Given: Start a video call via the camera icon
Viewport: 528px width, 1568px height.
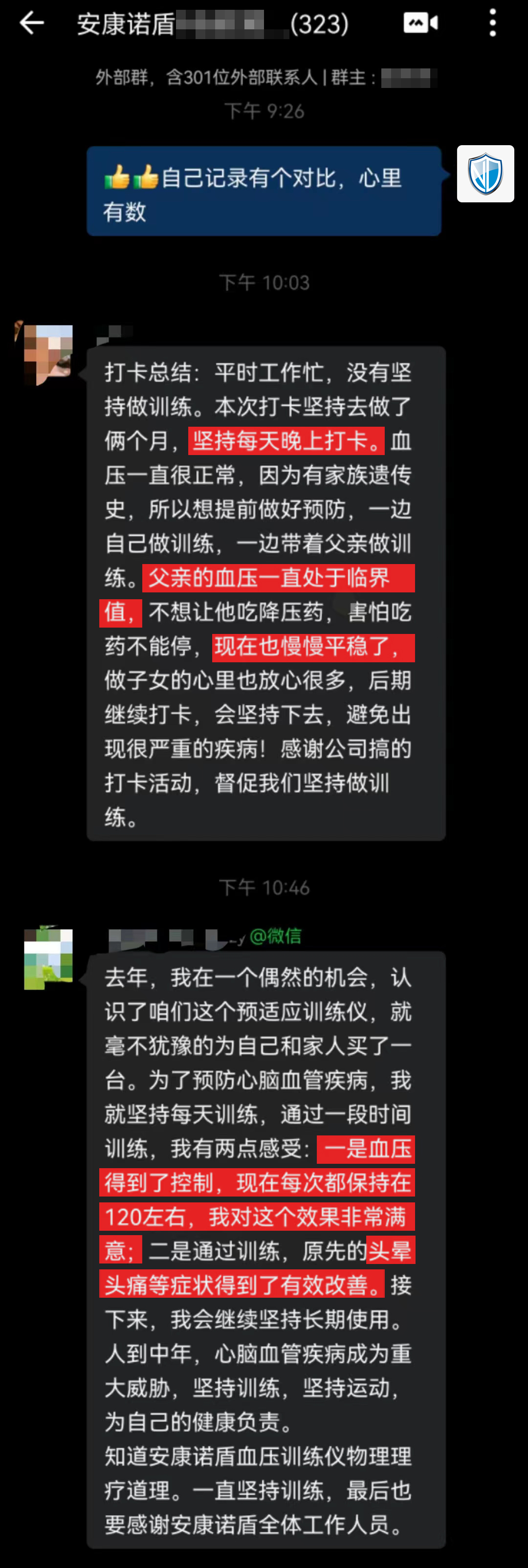Looking at the screenshot, I should [419, 22].
